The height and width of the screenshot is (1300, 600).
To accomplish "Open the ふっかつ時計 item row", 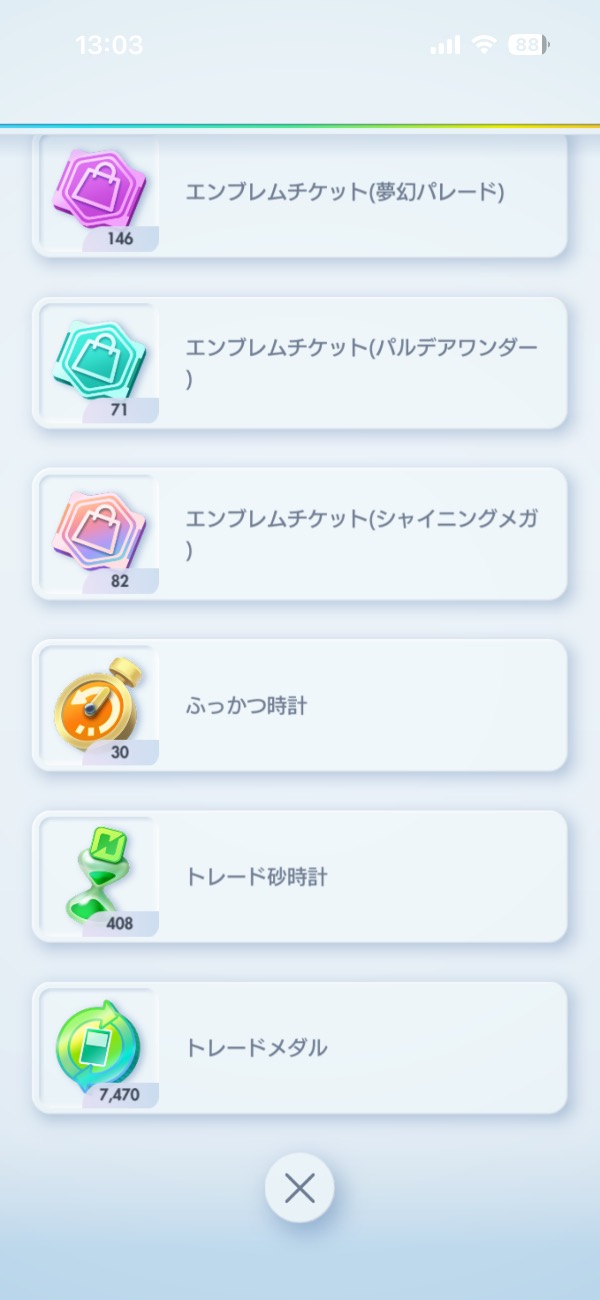I will coord(300,705).
